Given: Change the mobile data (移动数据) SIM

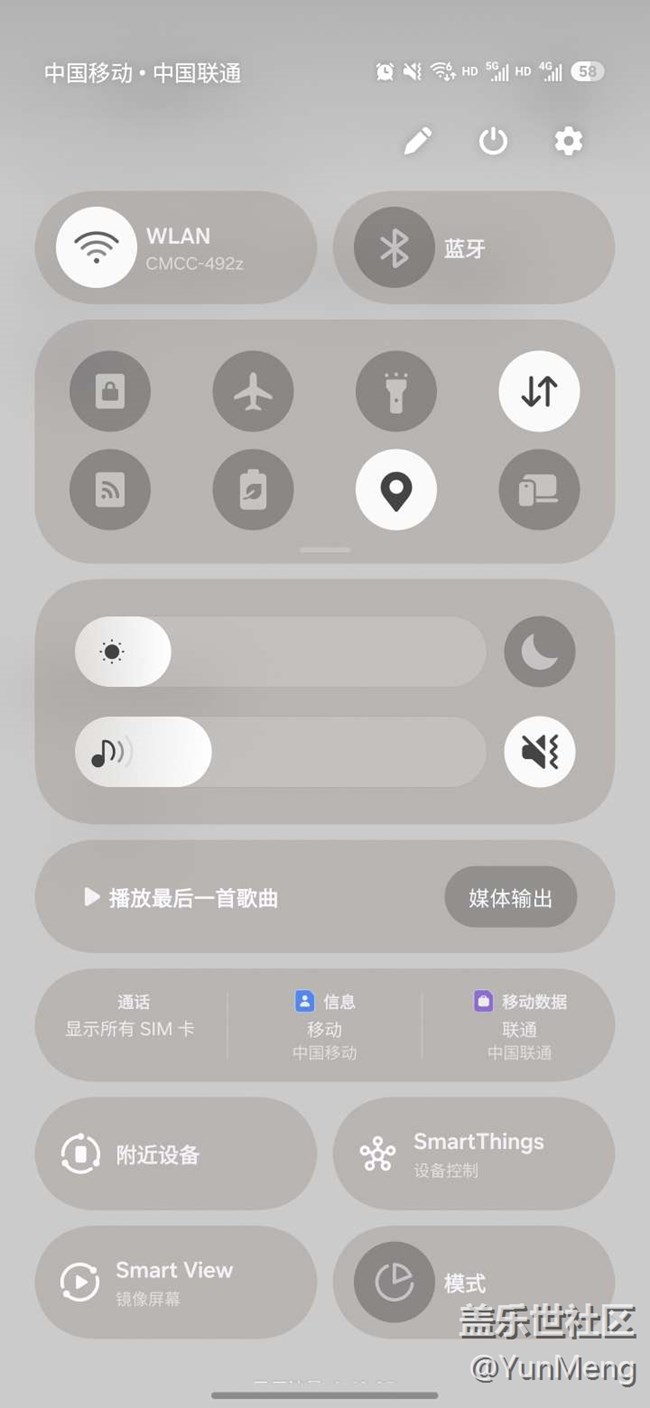Looking at the screenshot, I should pos(520,1025).
